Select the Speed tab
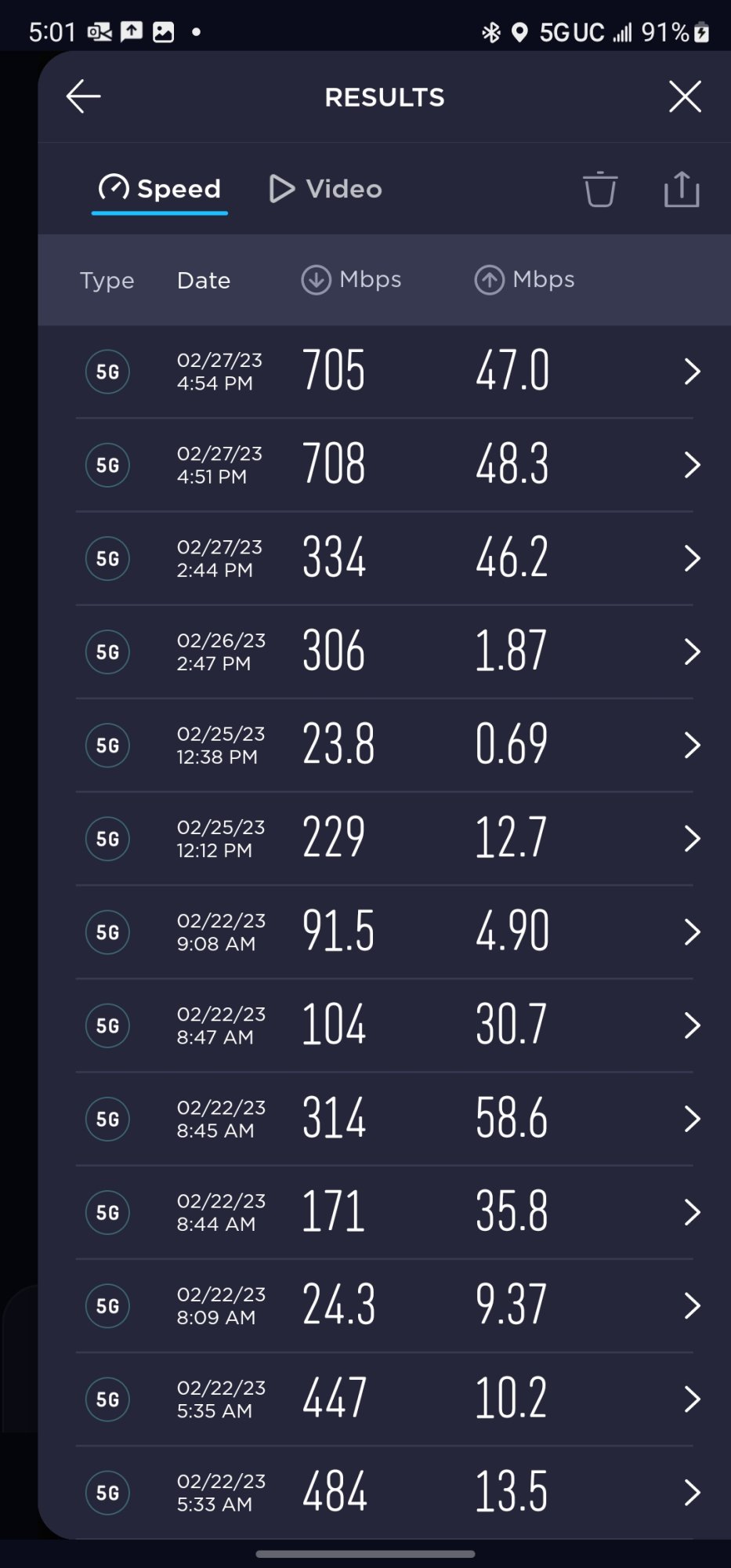This screenshot has height=1568, width=731. tap(159, 188)
